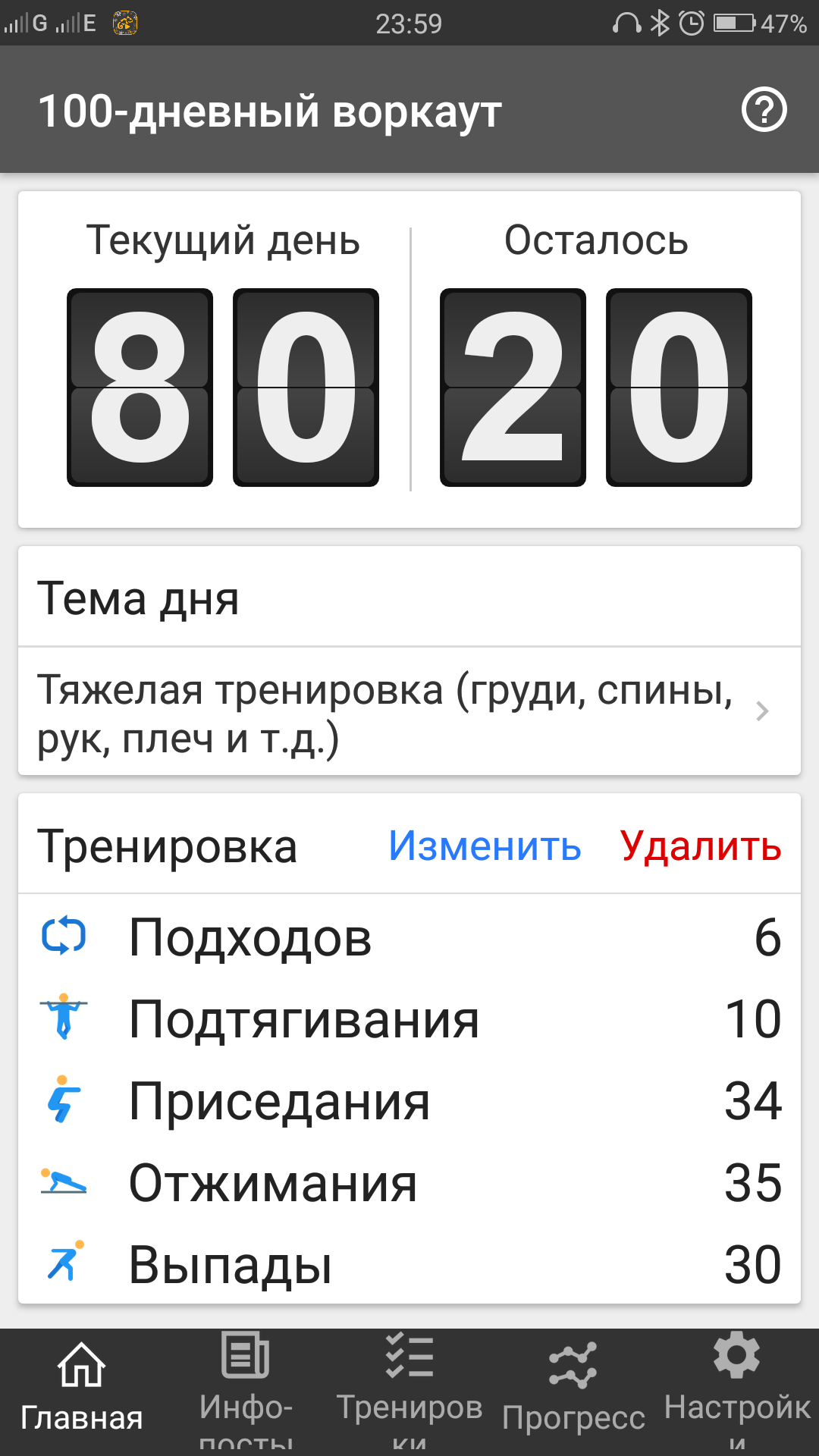The width and height of the screenshot is (819, 1456).
Task: Open the Настройки tab
Action: (737, 1389)
